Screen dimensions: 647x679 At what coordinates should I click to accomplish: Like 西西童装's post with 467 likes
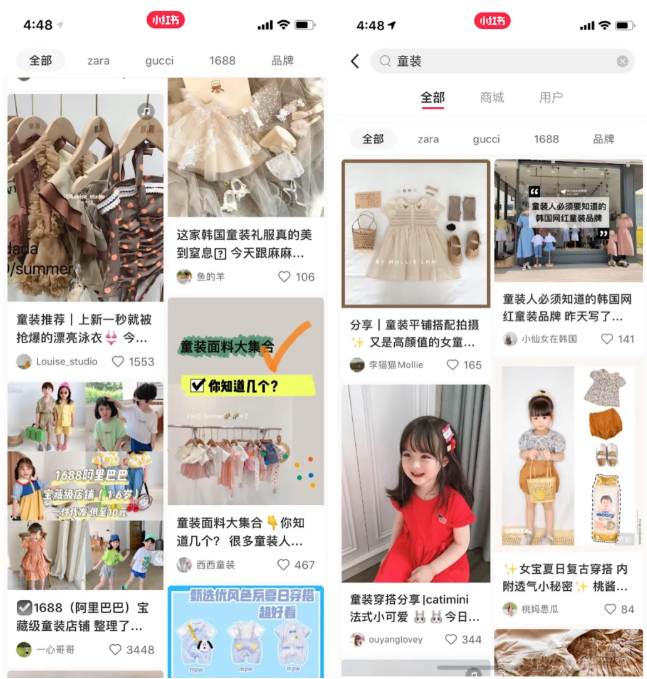tap(284, 565)
